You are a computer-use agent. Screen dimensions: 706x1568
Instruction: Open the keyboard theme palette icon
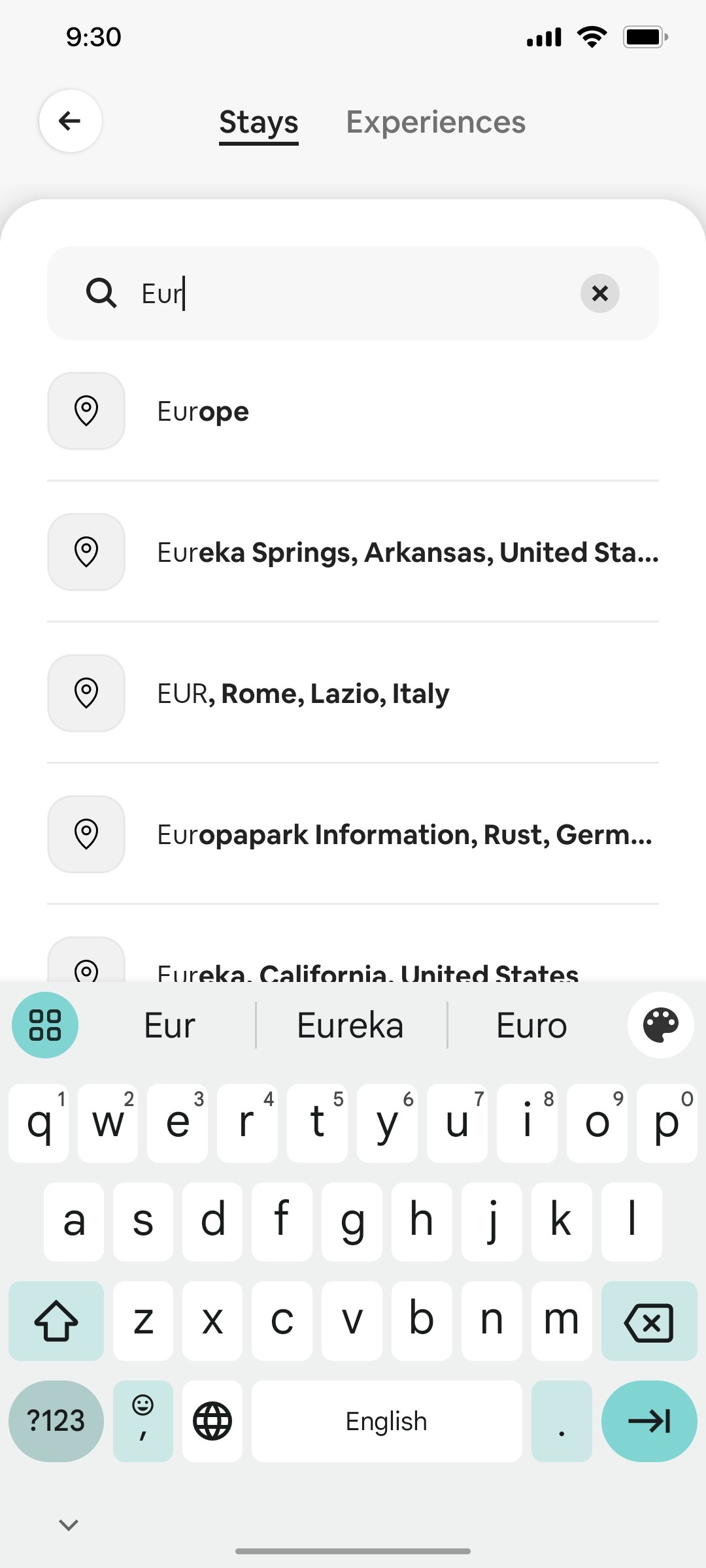(x=660, y=1024)
